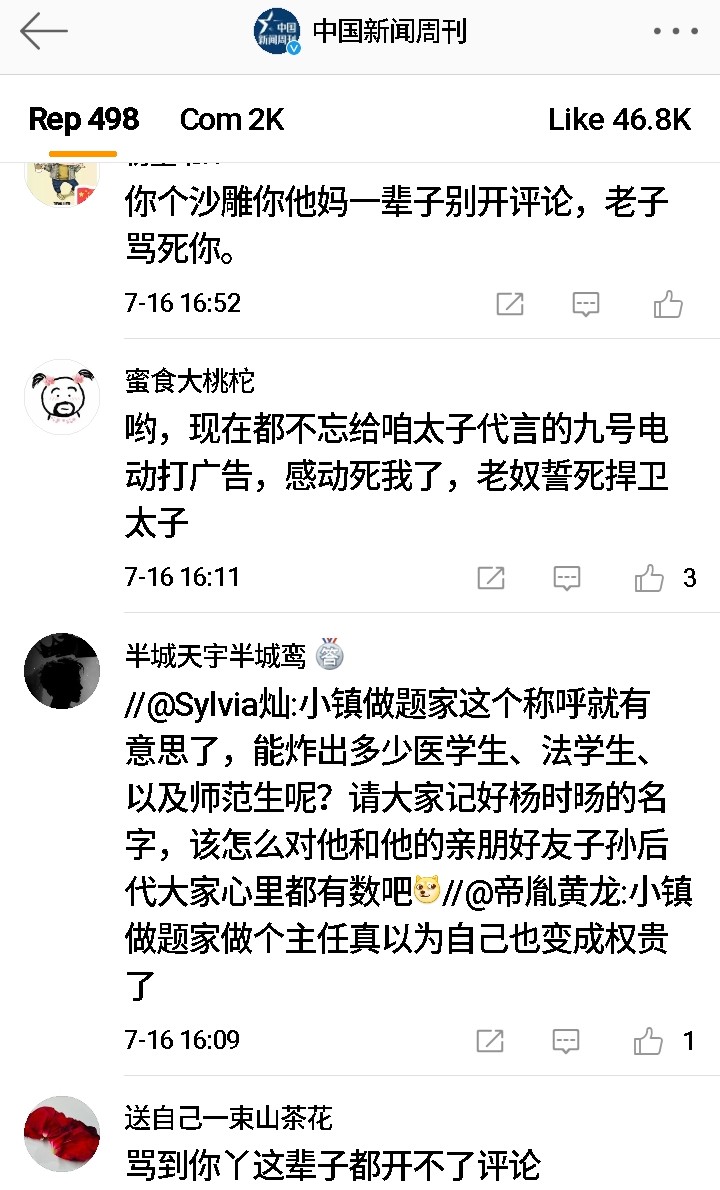Open the @帝胤黄龙 mention link
Image resolution: width=720 pixels, height=1190 pixels.
pyautogui.click(x=542, y=892)
